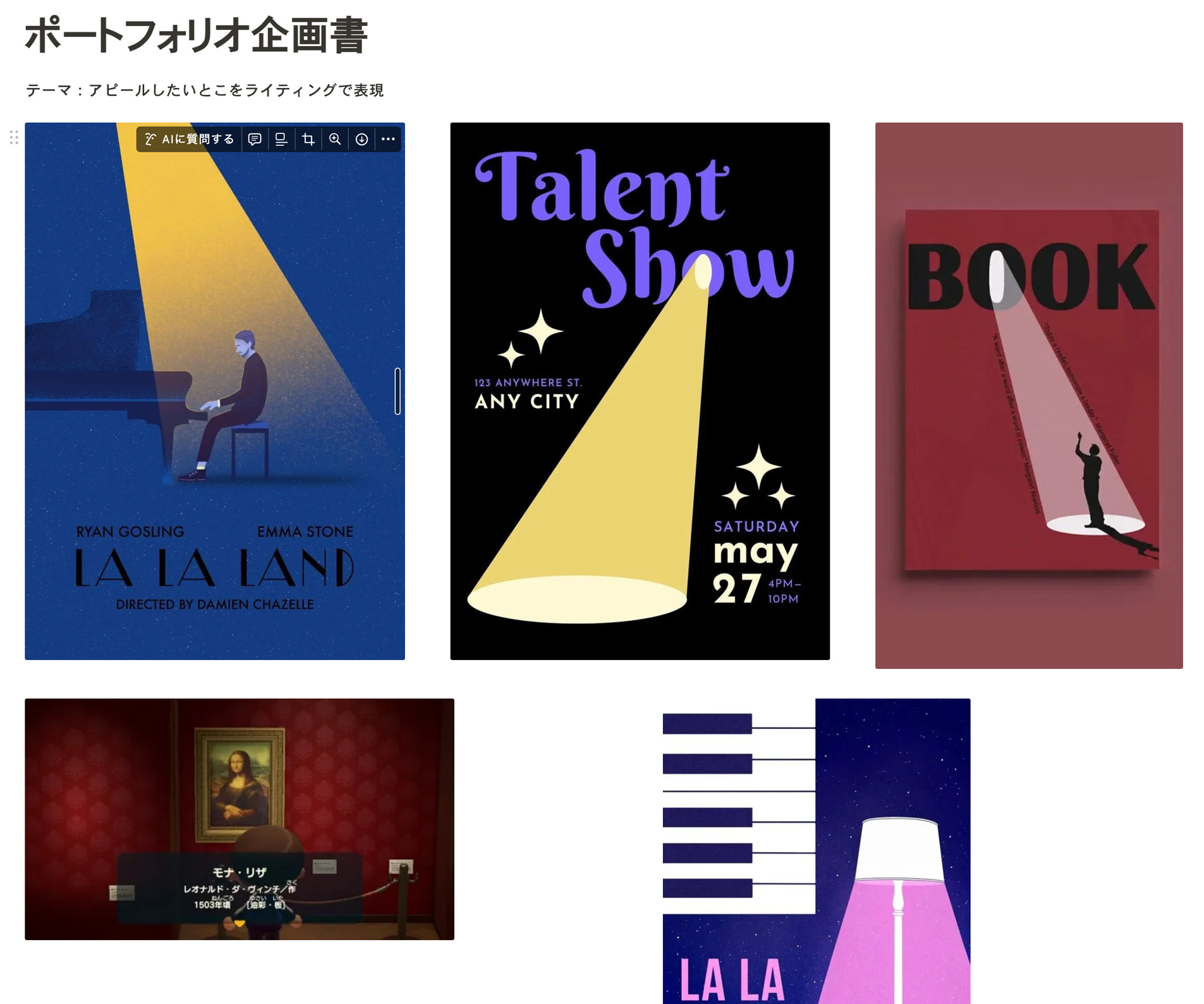Open the Talent Show poster image
The width and height of the screenshot is (1204, 1004).
click(640, 391)
